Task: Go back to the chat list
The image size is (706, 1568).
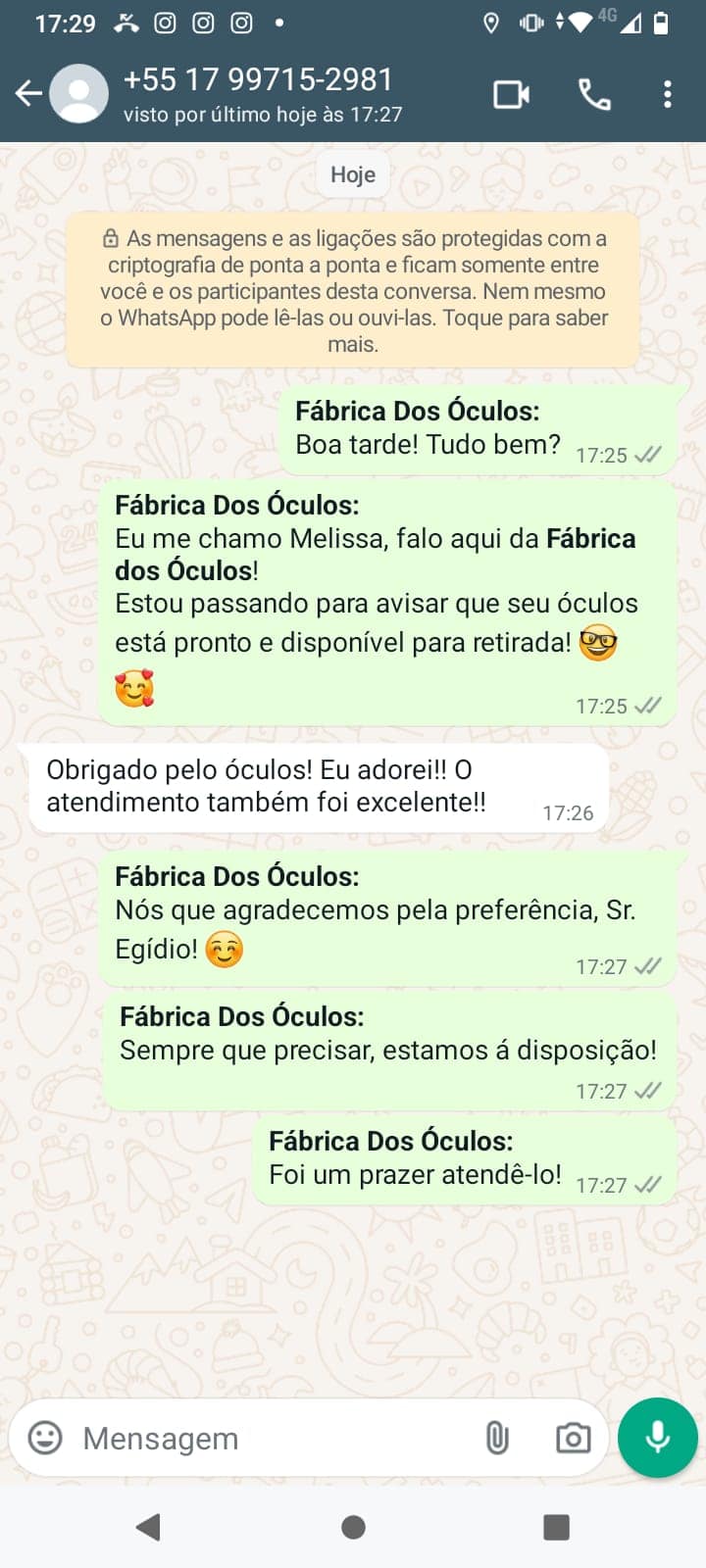Action: 28,94
